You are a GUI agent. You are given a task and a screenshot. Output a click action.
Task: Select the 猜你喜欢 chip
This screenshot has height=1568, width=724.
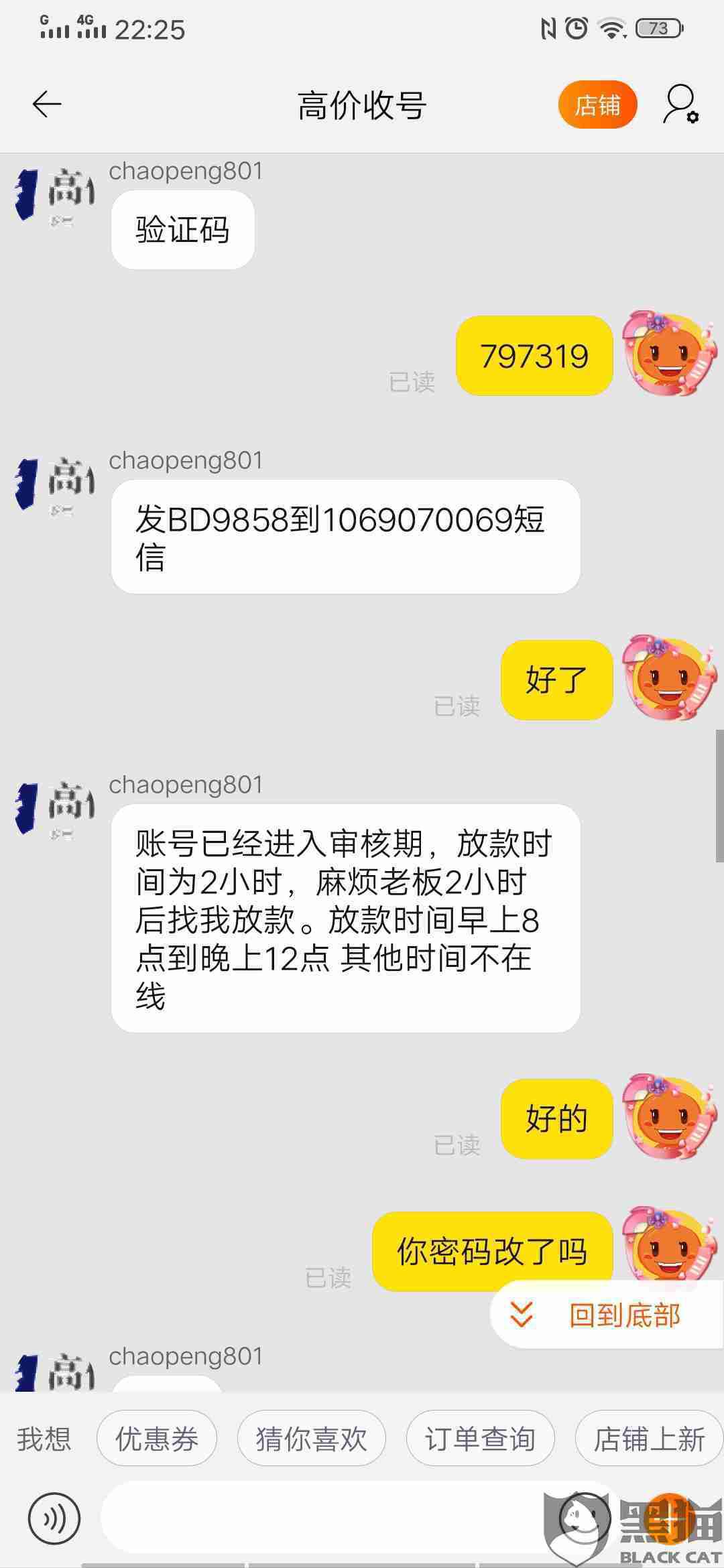[x=311, y=1439]
